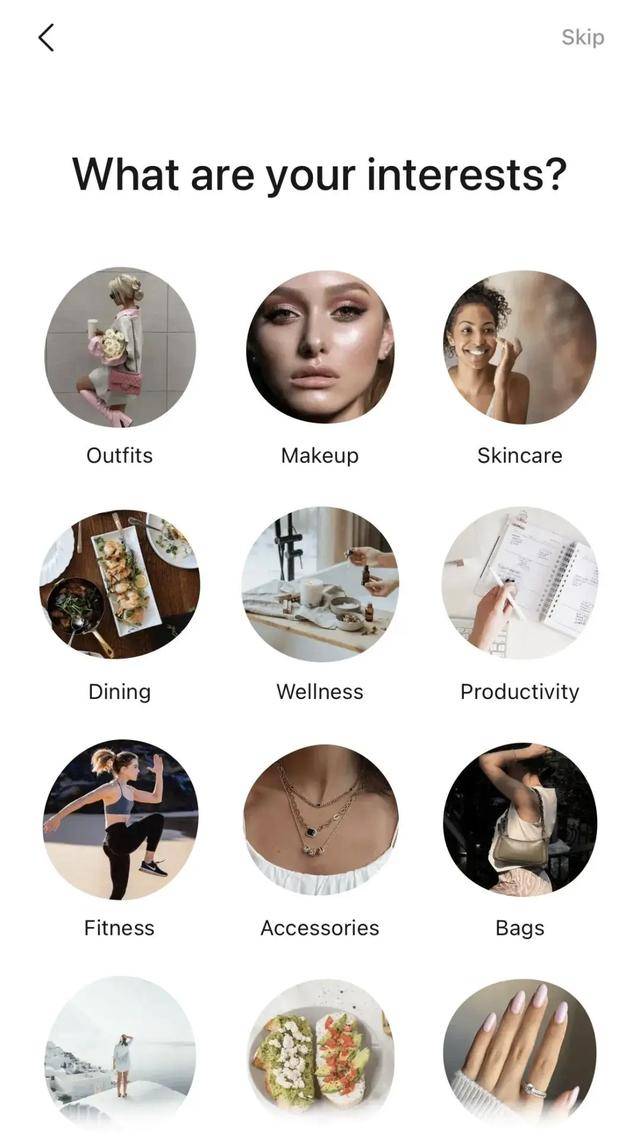
Task: Pick the Skincare interest
Action: click(x=520, y=347)
